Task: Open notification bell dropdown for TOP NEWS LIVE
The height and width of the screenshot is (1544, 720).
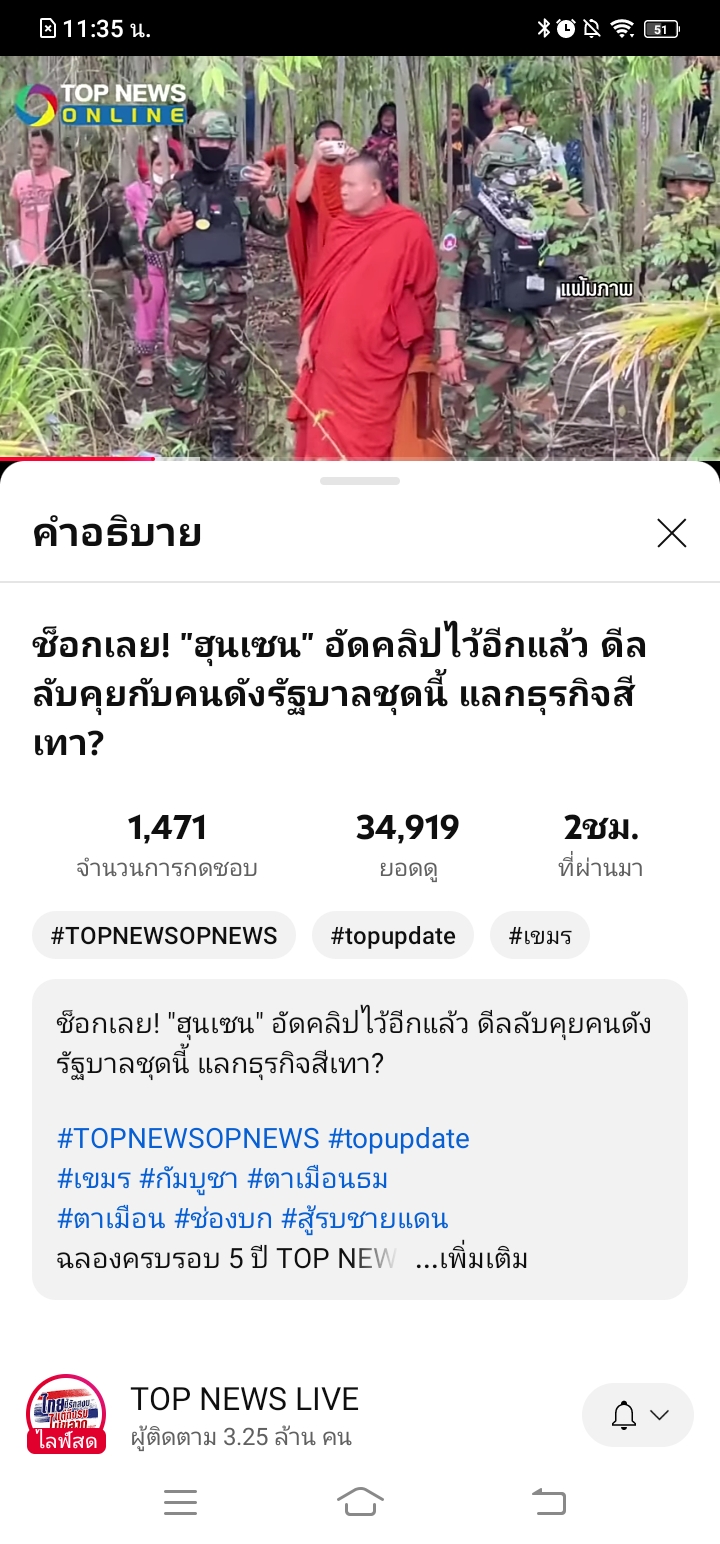Action: [x=638, y=1415]
